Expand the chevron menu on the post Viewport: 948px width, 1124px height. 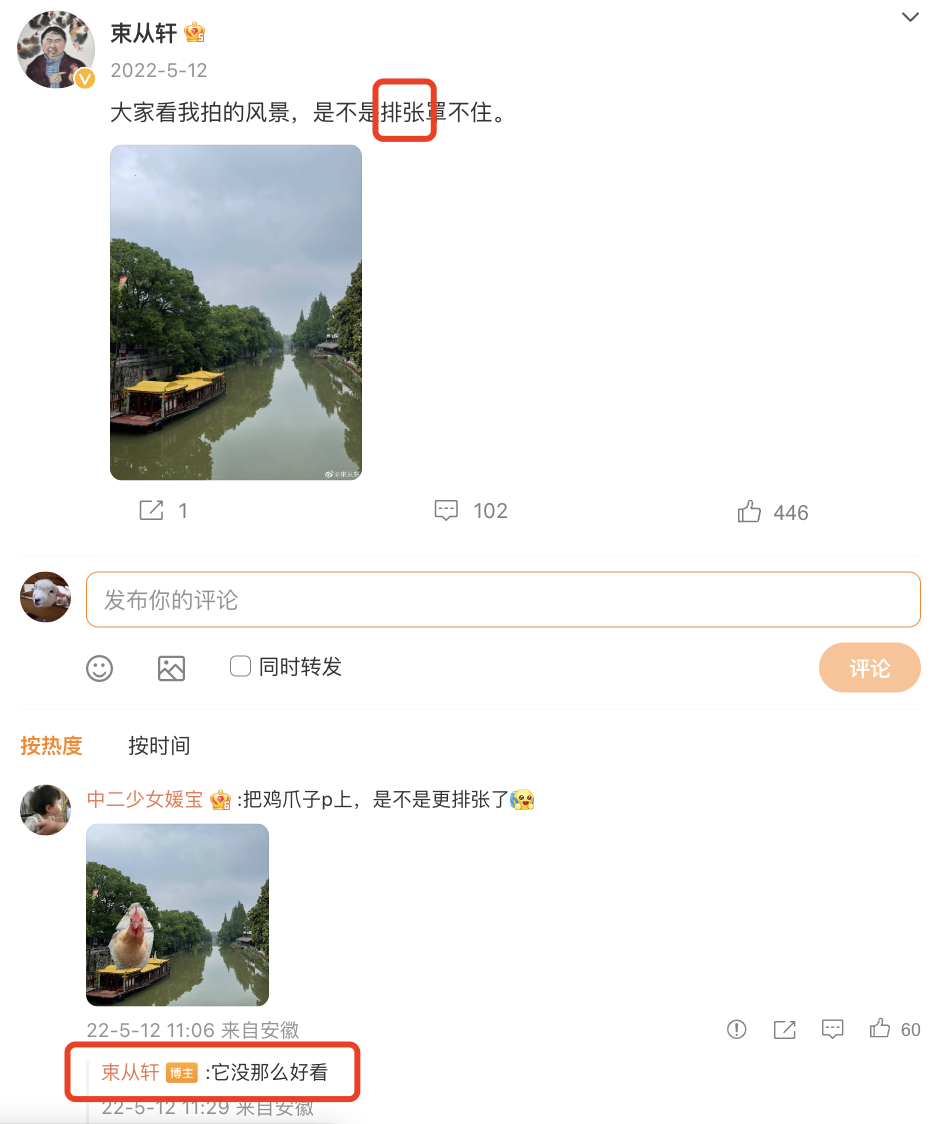(910, 17)
